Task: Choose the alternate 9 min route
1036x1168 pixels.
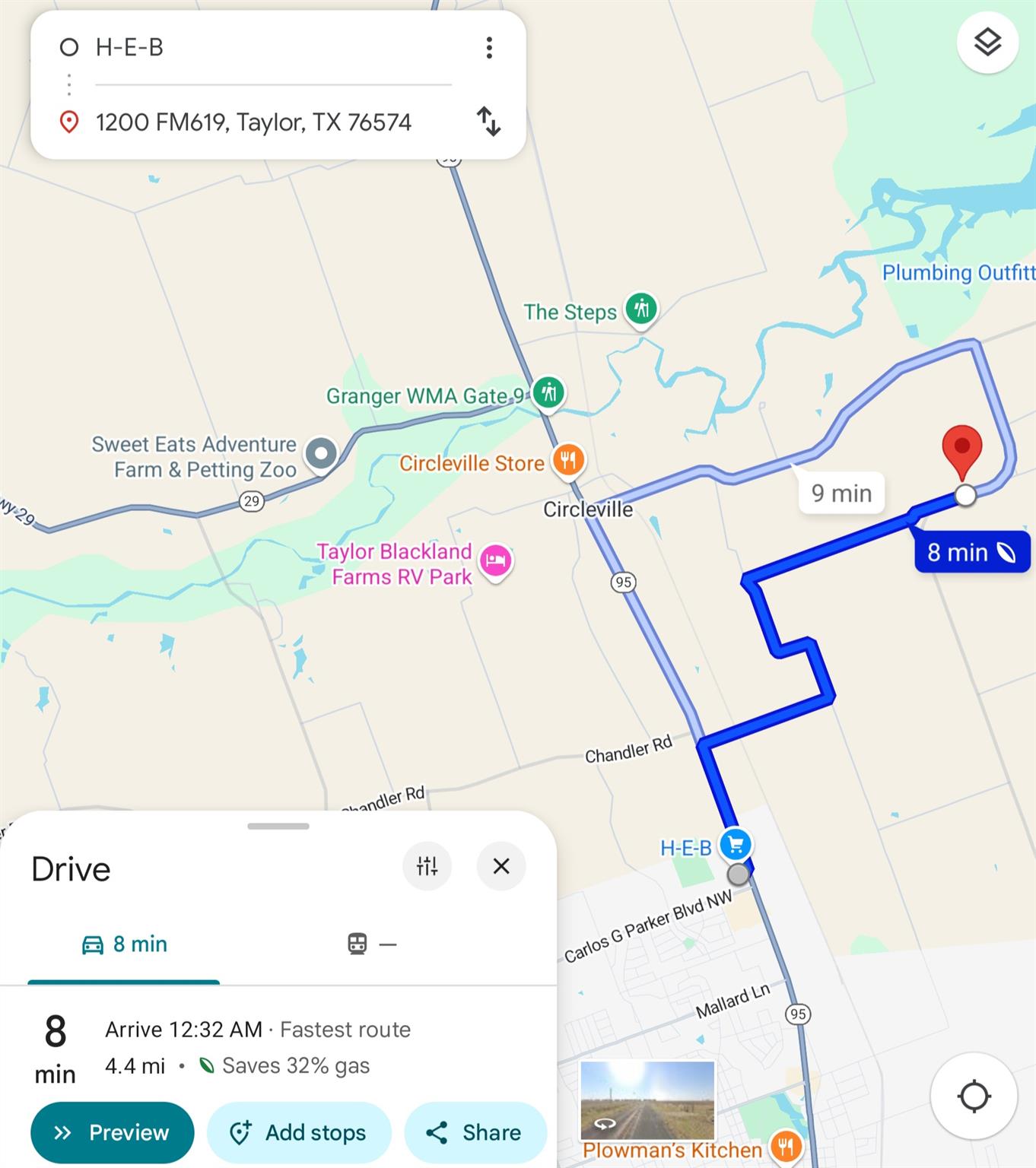Action: click(841, 494)
